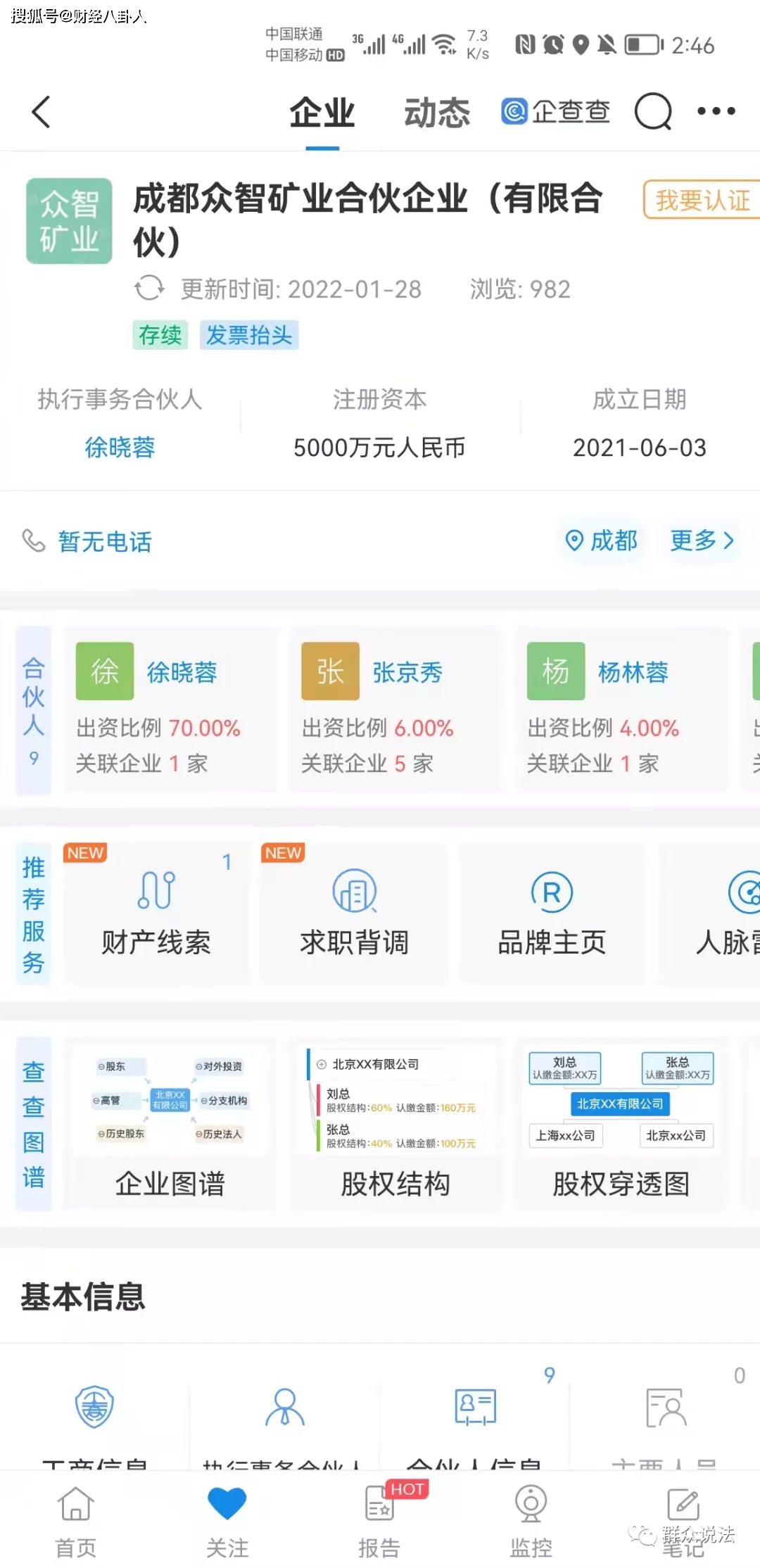Screen dimensions: 760x1568
Task: Open the 品牌主页 service
Action: [x=552, y=913]
